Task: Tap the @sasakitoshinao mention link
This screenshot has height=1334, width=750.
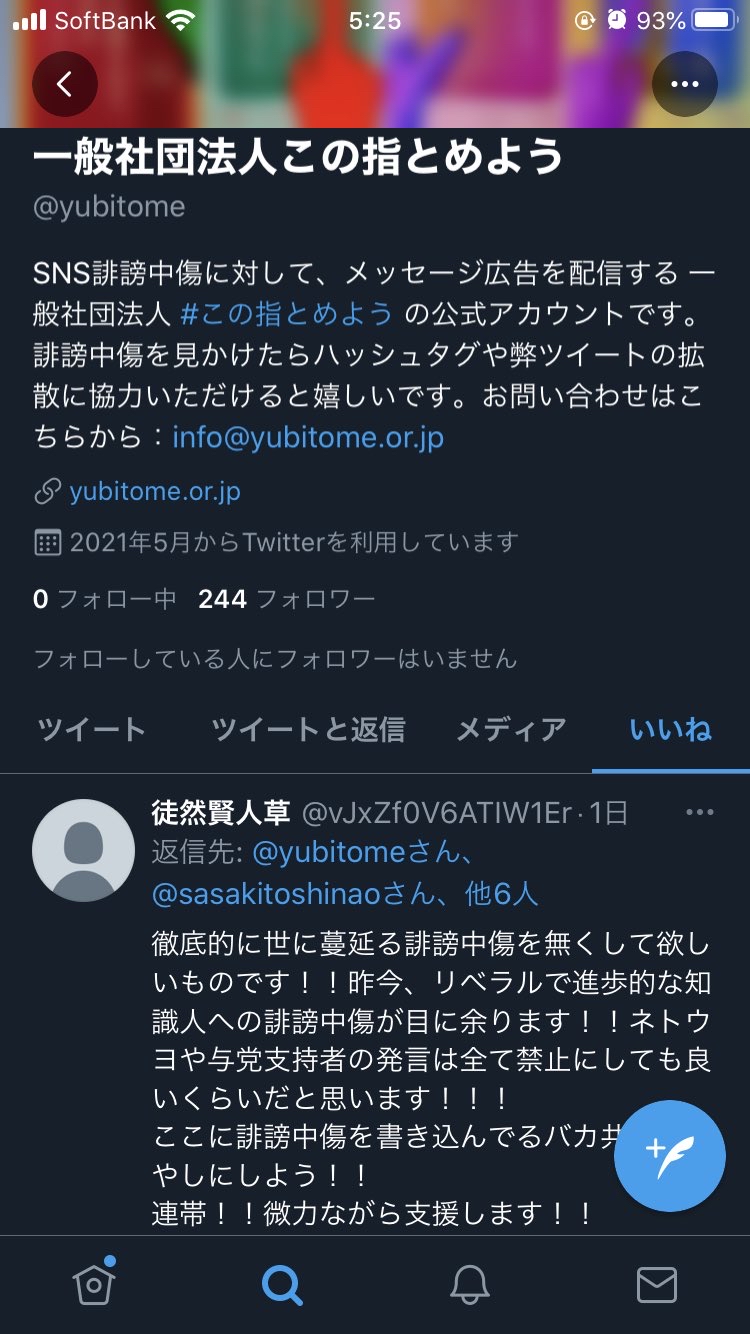Action: tap(296, 893)
